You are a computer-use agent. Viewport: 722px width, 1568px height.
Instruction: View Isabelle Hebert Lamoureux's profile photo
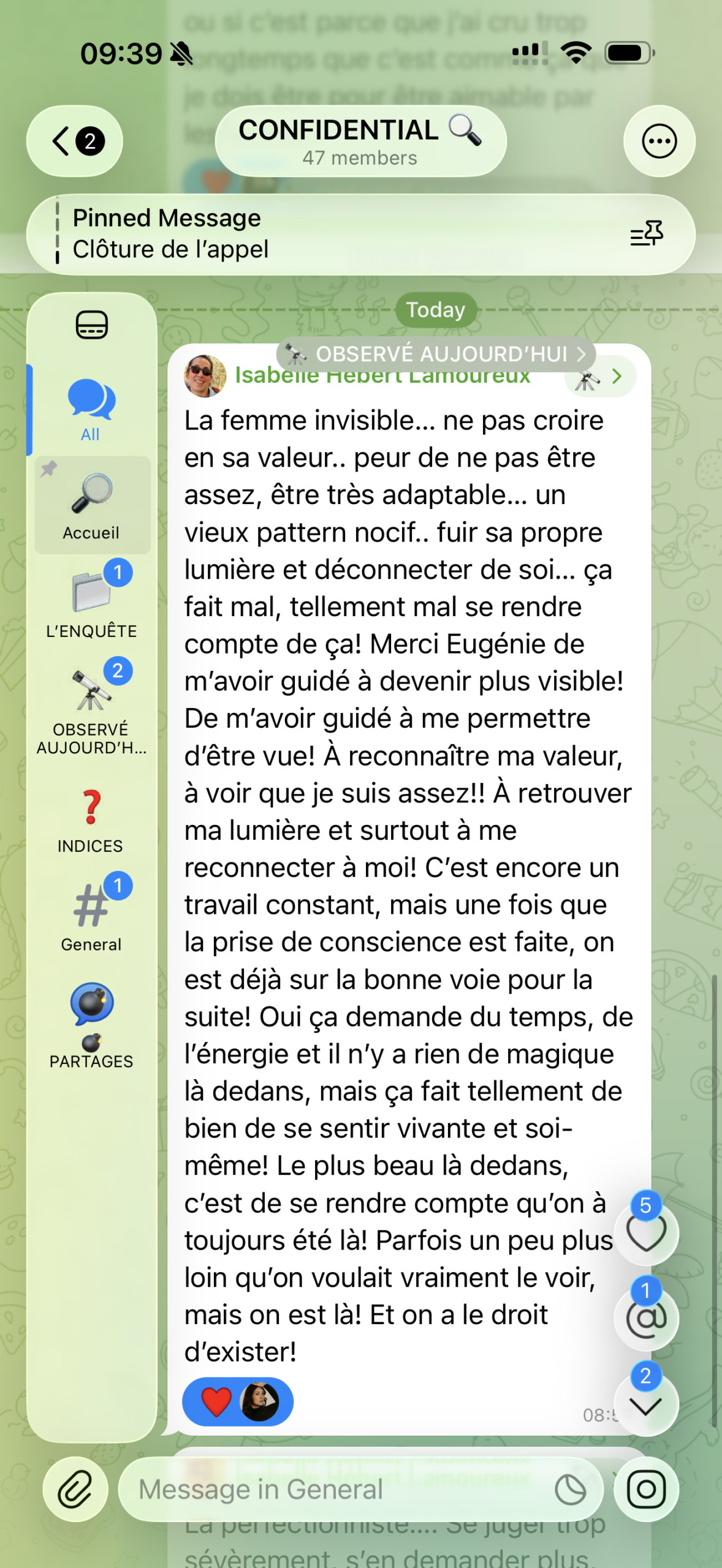(205, 376)
